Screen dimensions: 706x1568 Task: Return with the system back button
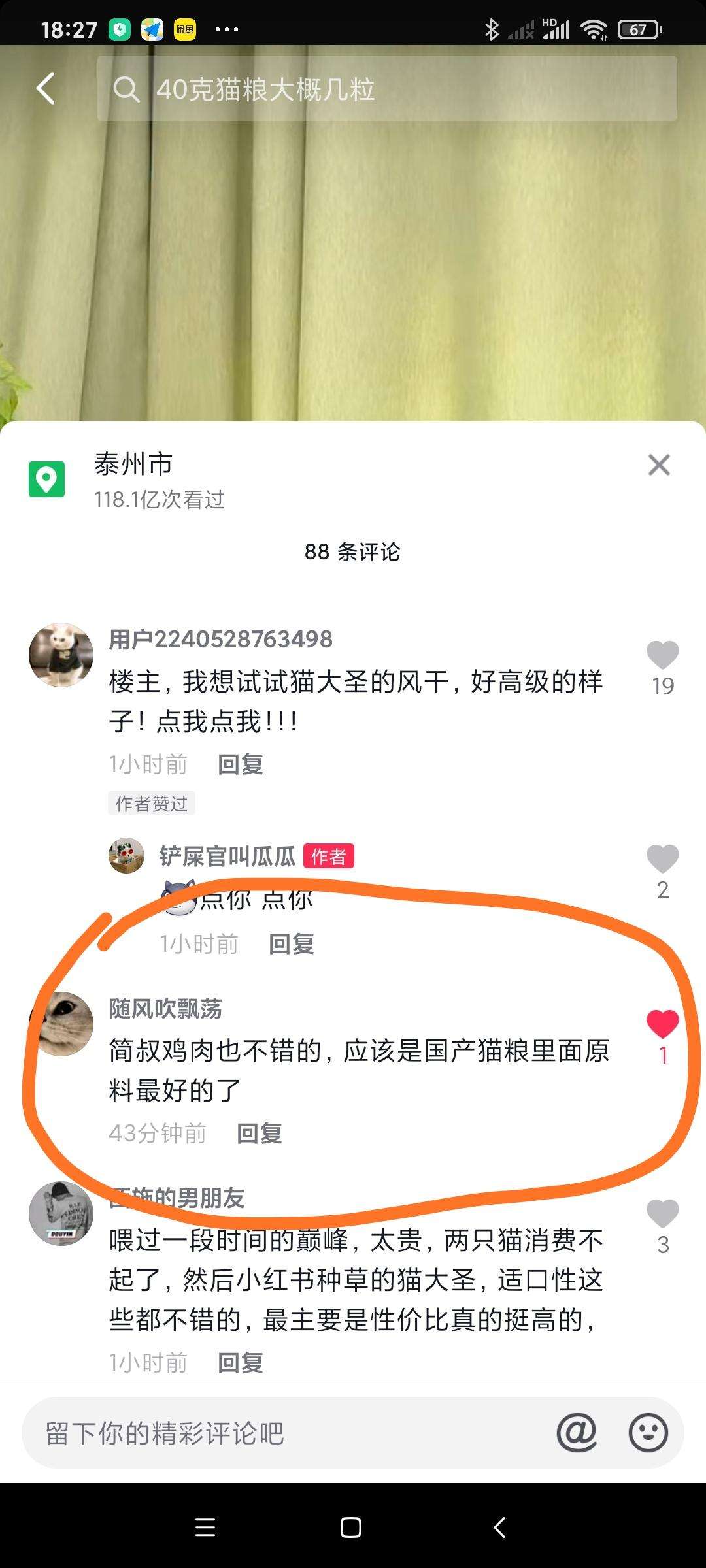pos(499,1527)
